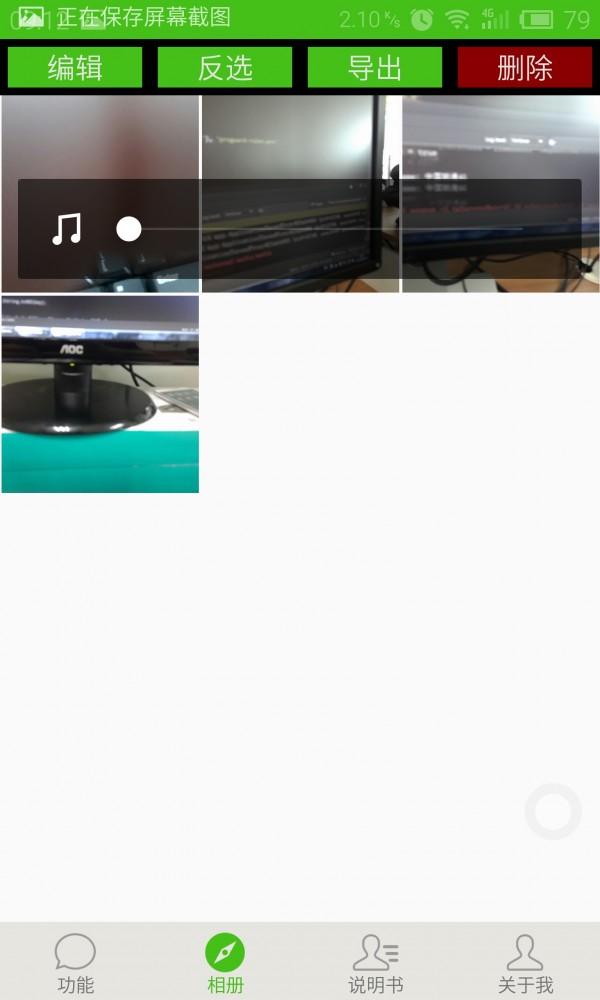The image size is (600, 1000).
Task: Tap the 编辑 edit button
Action: (x=75, y=68)
